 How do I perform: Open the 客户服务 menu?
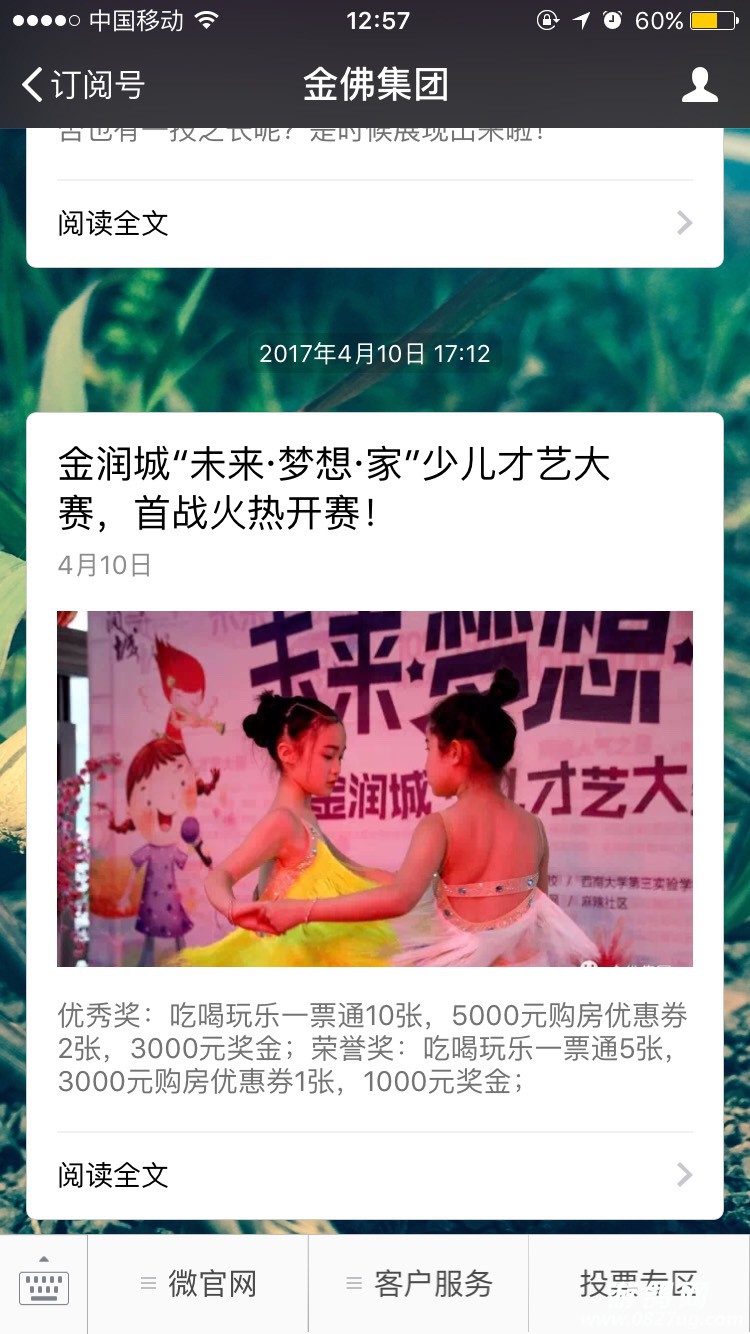419,1284
